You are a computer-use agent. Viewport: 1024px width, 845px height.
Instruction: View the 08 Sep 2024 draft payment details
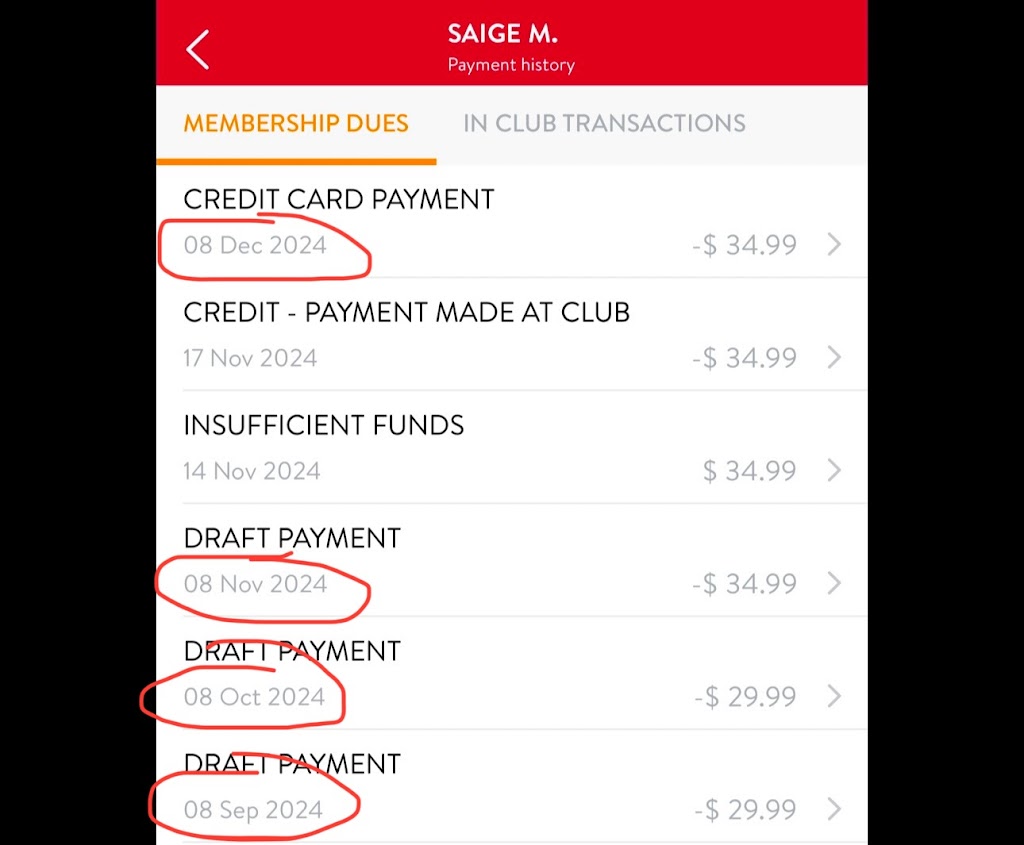[511, 787]
